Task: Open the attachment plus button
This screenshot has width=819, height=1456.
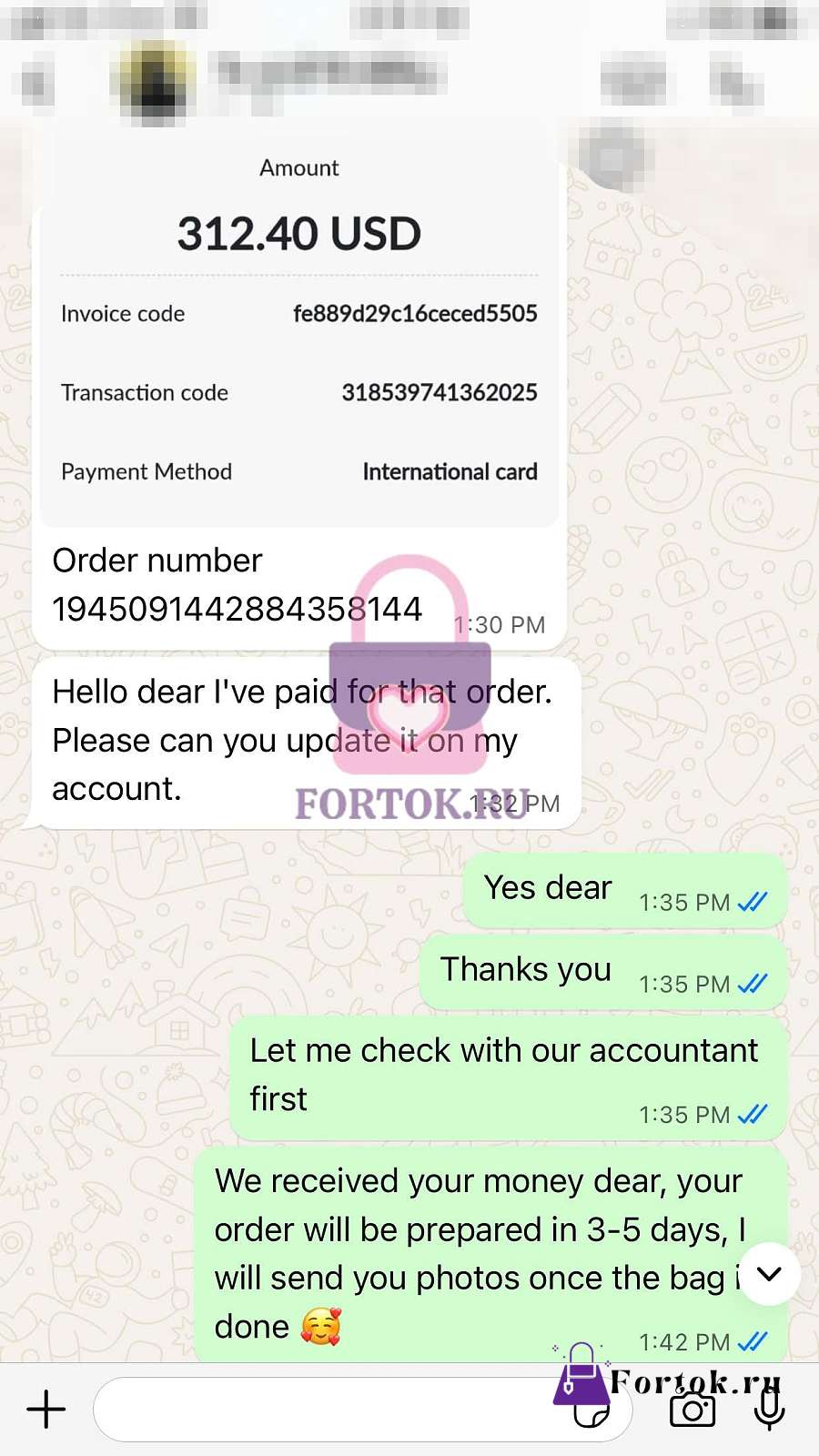Action: point(45,1410)
